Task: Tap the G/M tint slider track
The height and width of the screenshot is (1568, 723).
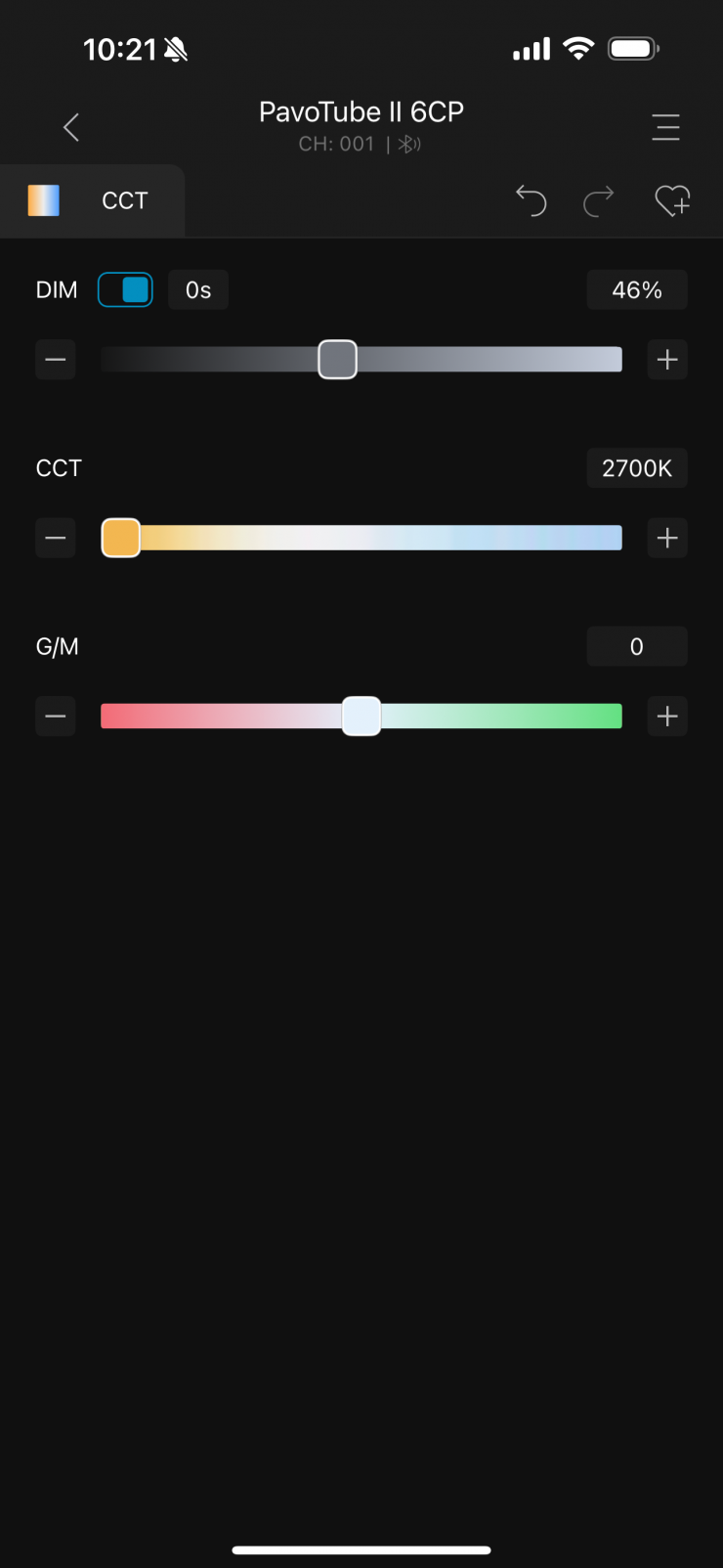Action: [489, 717]
